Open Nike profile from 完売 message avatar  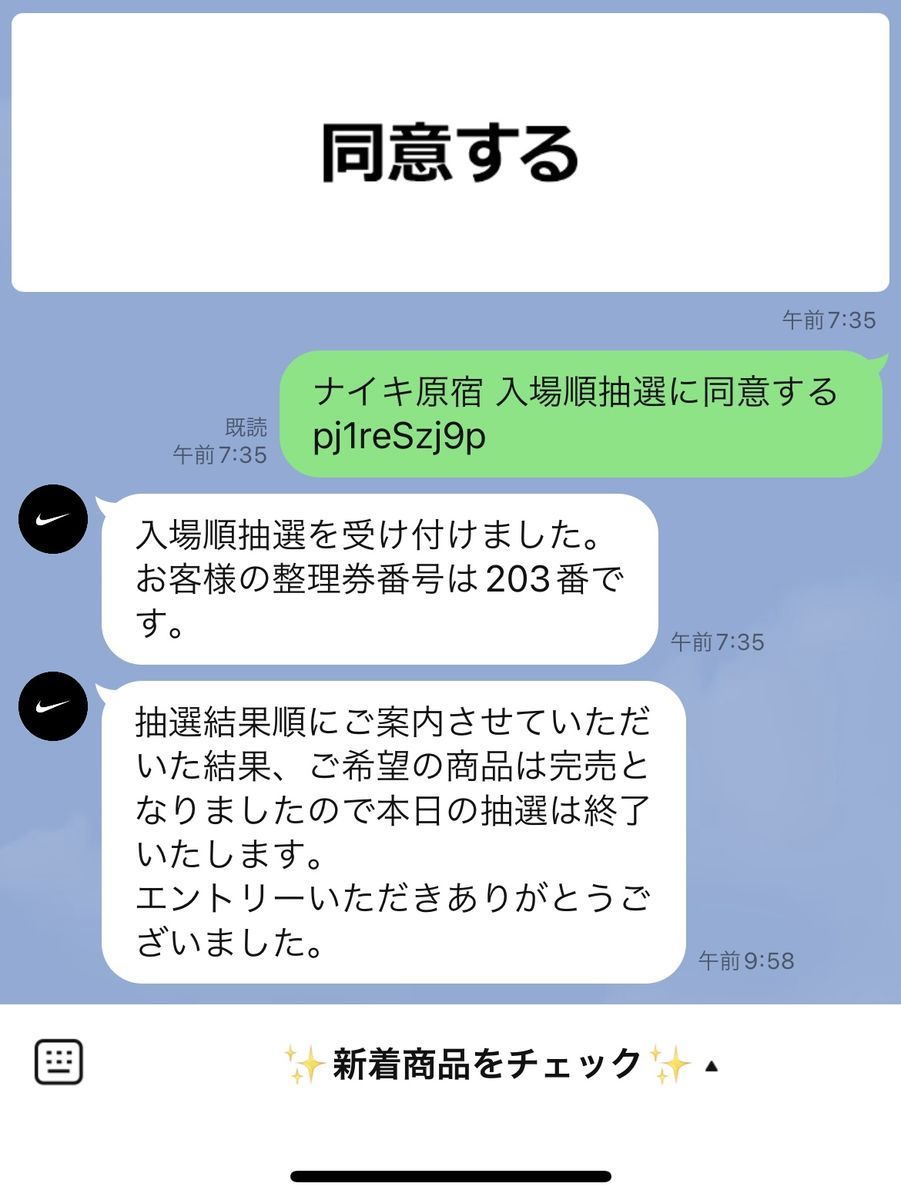coord(54,706)
